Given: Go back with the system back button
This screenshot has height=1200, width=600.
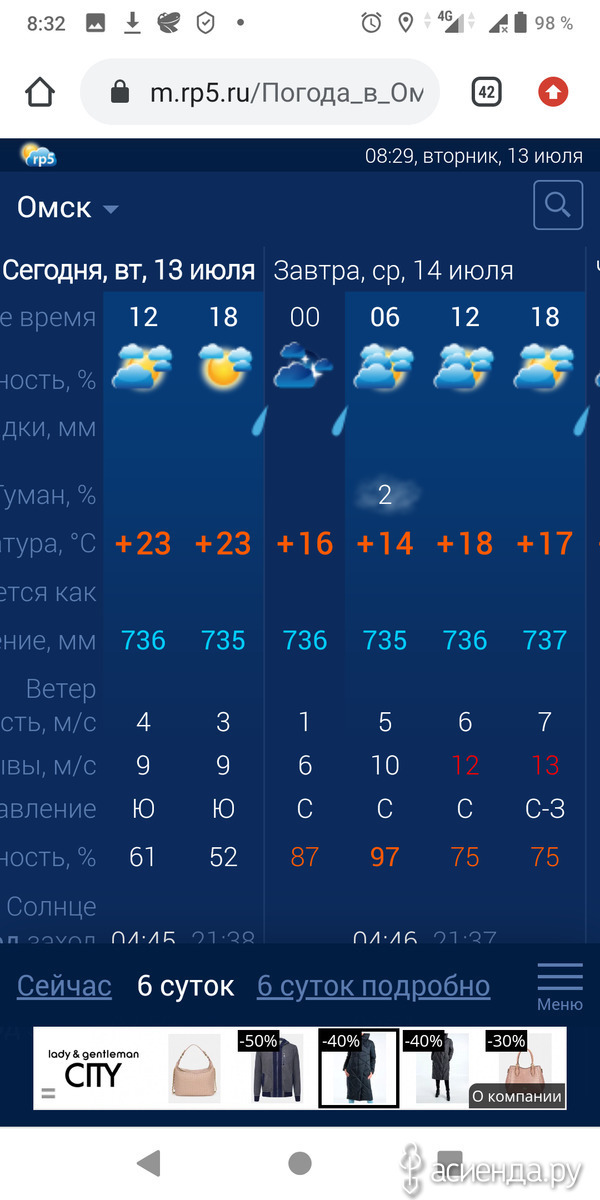Looking at the screenshot, I should tap(149, 1162).
